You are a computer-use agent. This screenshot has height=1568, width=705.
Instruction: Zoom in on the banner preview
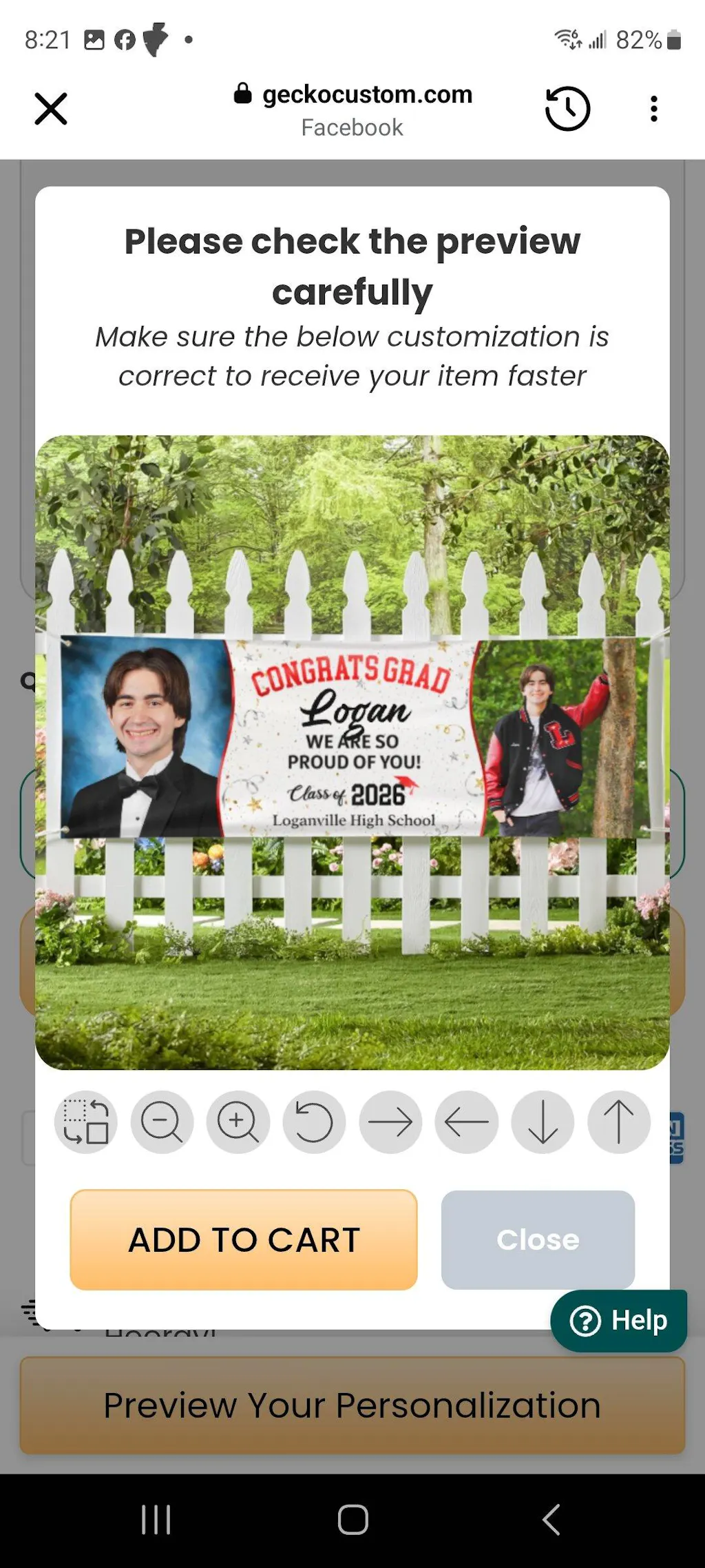click(x=238, y=1122)
